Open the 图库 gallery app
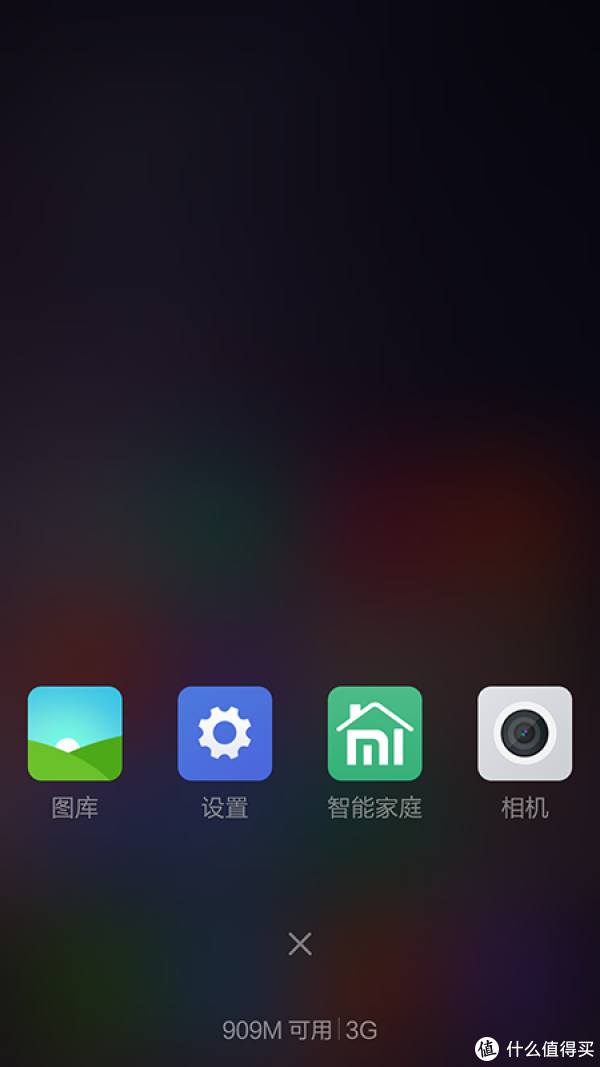The height and width of the screenshot is (1067, 600). [x=75, y=733]
